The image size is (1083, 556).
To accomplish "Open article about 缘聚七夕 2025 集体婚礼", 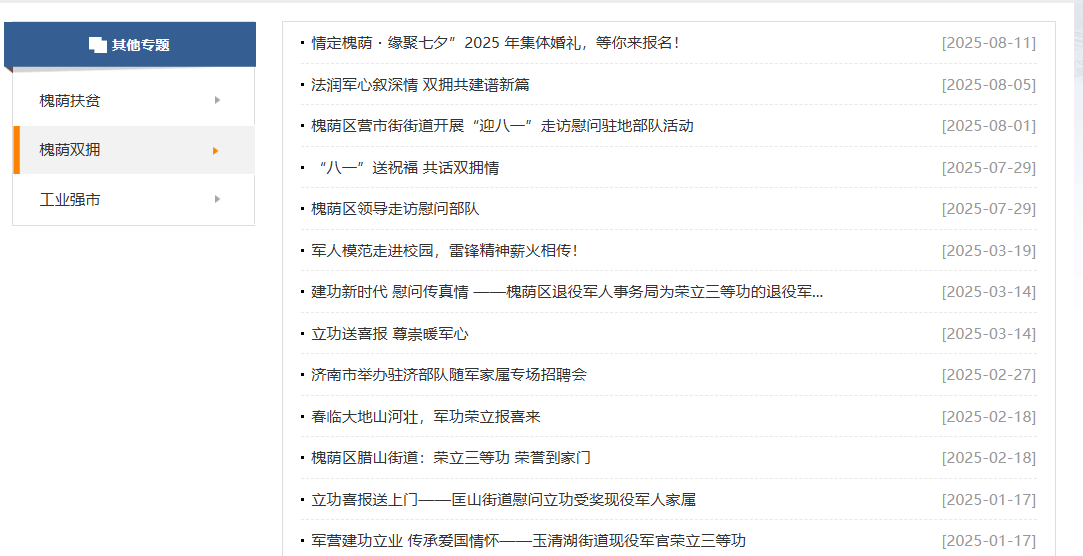I will (x=495, y=43).
